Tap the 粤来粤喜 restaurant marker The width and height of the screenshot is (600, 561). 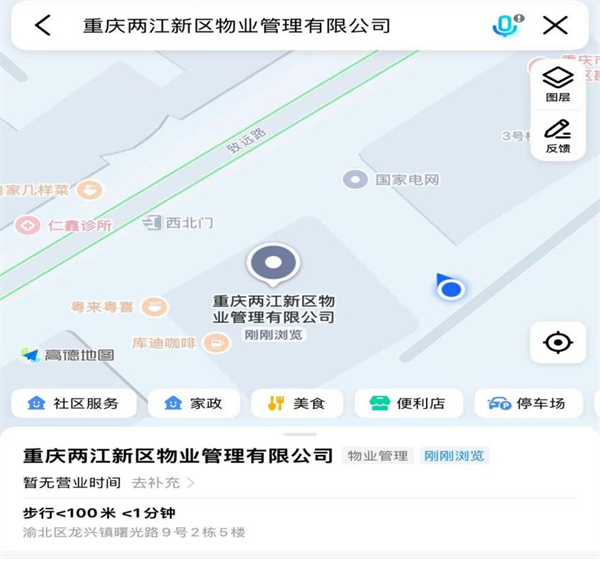pyautogui.click(x=153, y=307)
